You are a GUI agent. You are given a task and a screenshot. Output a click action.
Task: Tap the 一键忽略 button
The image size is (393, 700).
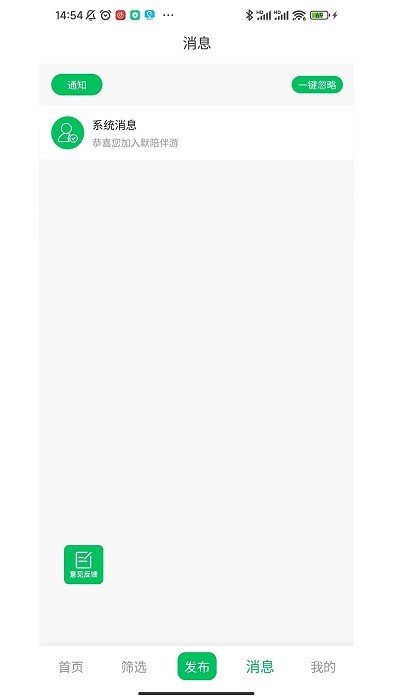[317, 85]
